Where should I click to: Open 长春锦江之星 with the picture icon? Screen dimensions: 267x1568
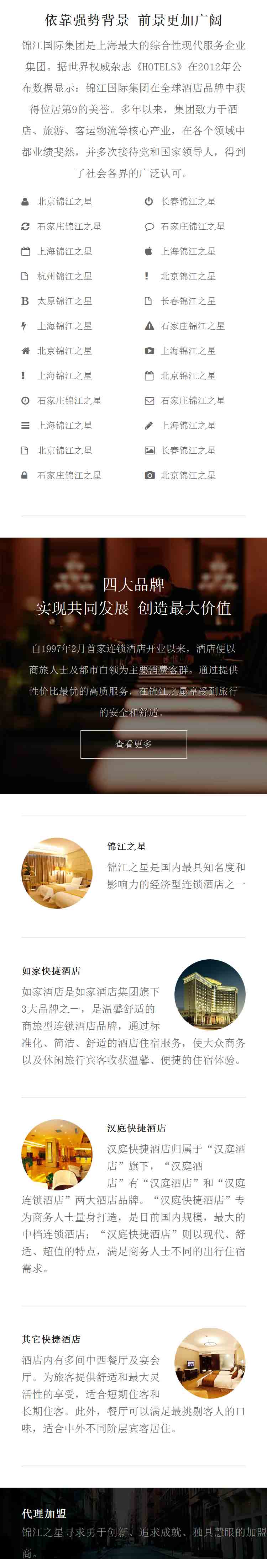point(187,451)
